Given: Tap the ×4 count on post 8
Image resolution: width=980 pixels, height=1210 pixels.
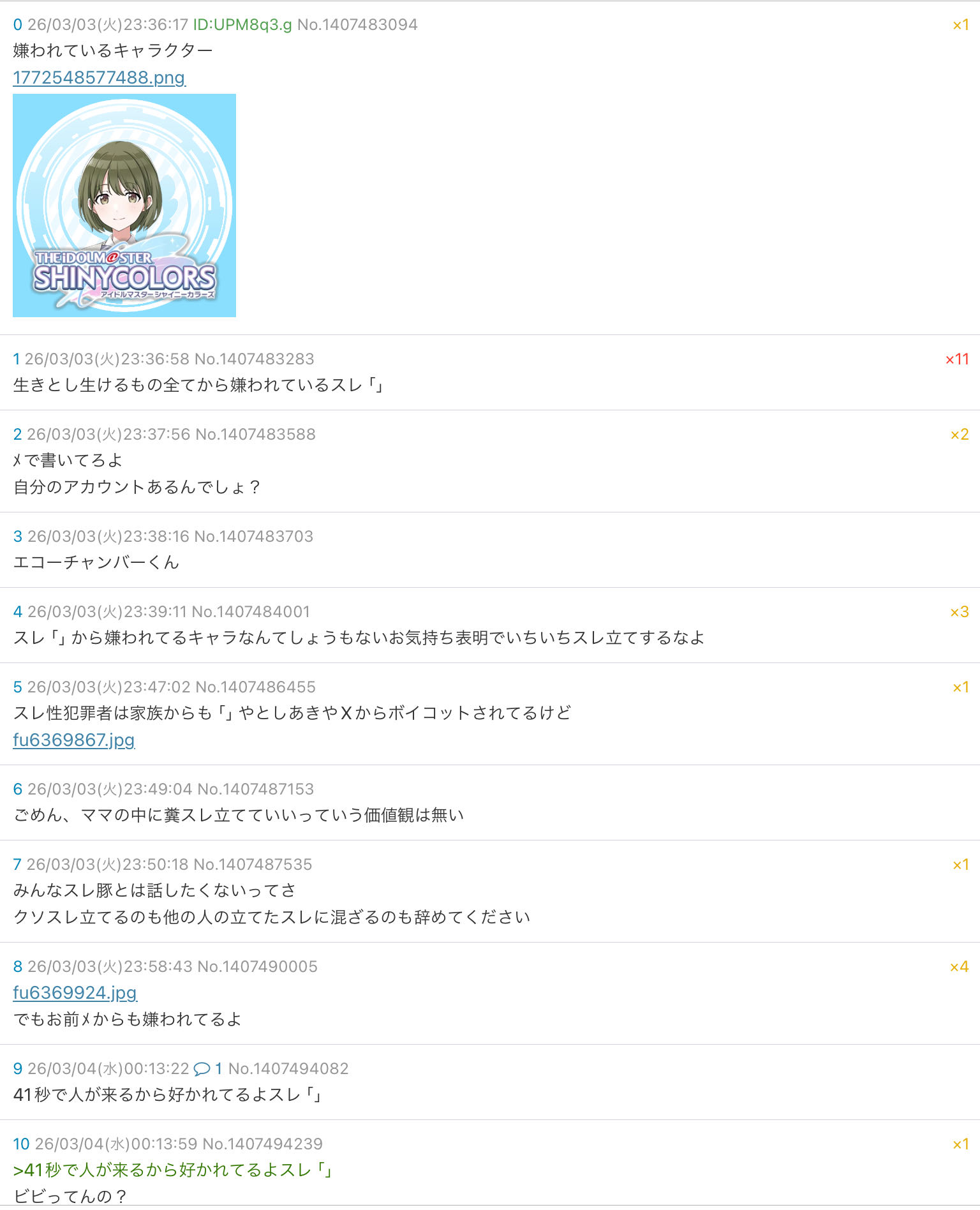Looking at the screenshot, I should coord(959,967).
